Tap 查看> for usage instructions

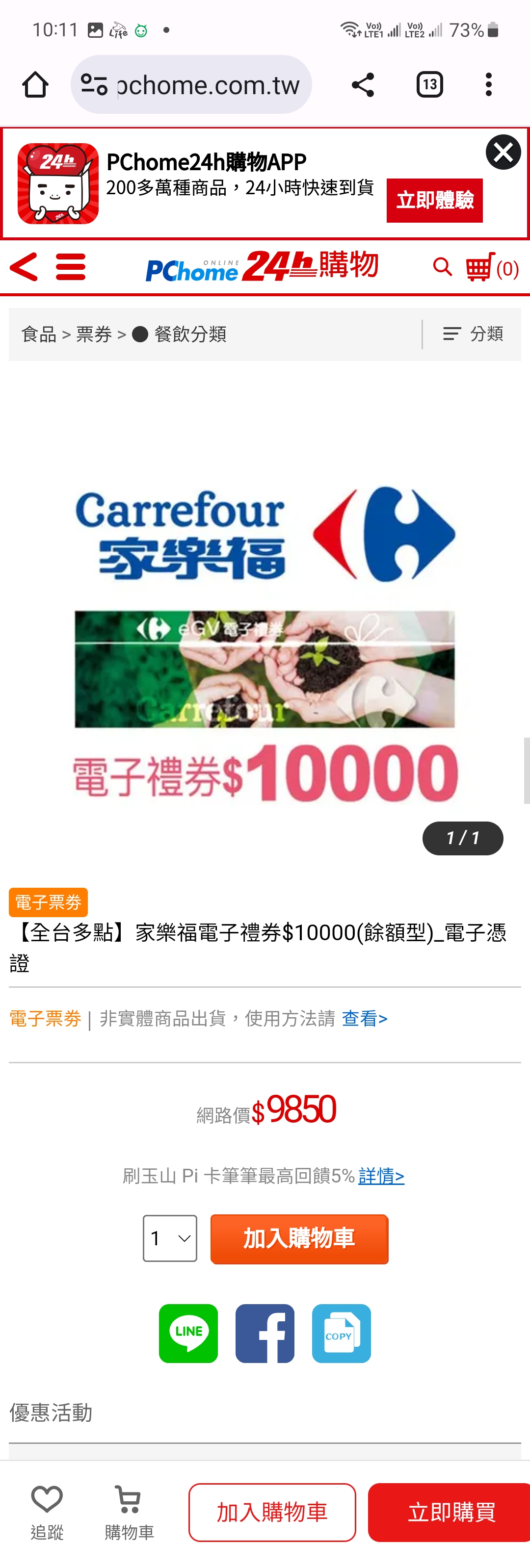tap(364, 1018)
